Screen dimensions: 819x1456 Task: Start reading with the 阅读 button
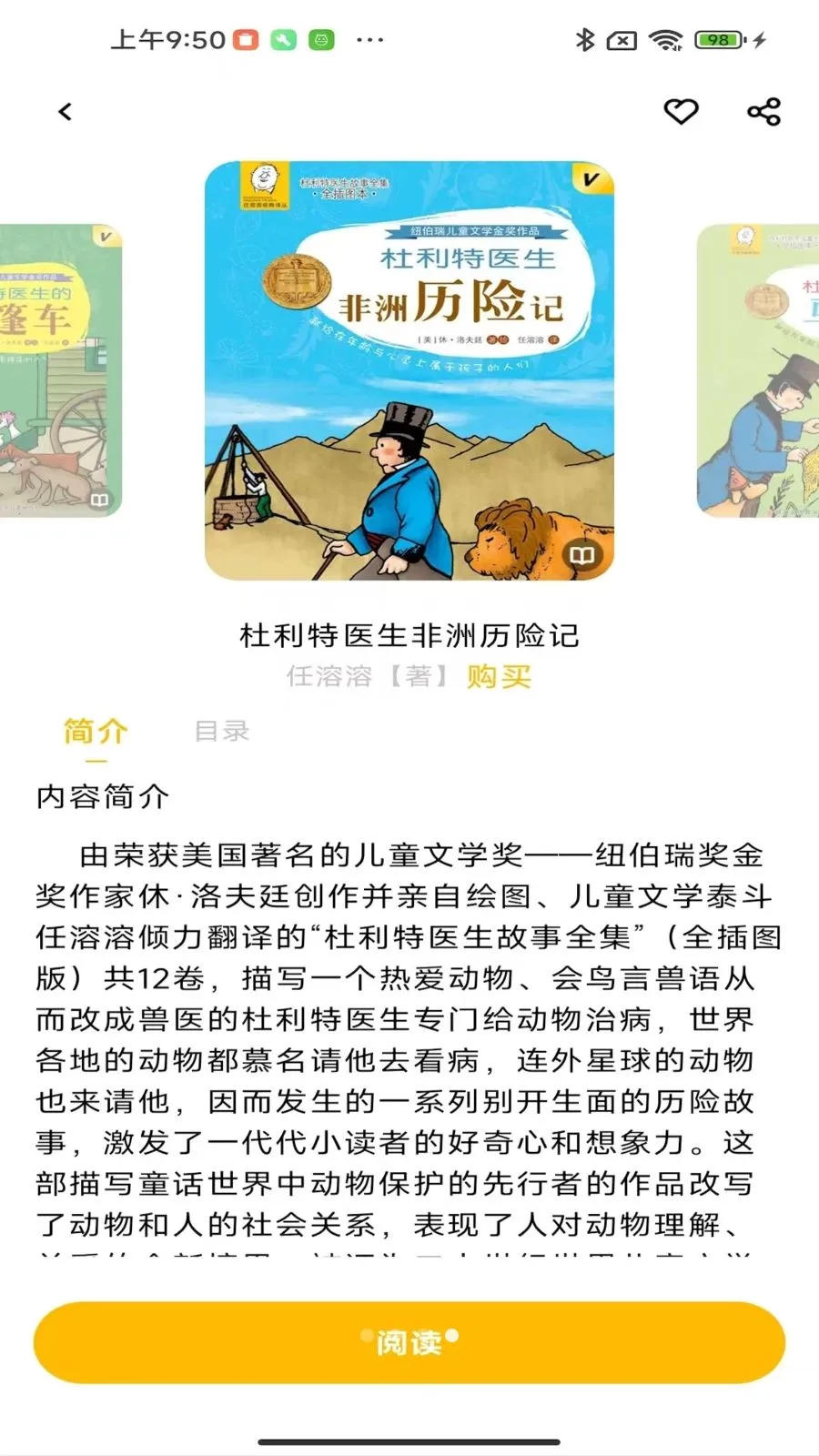click(x=409, y=1342)
